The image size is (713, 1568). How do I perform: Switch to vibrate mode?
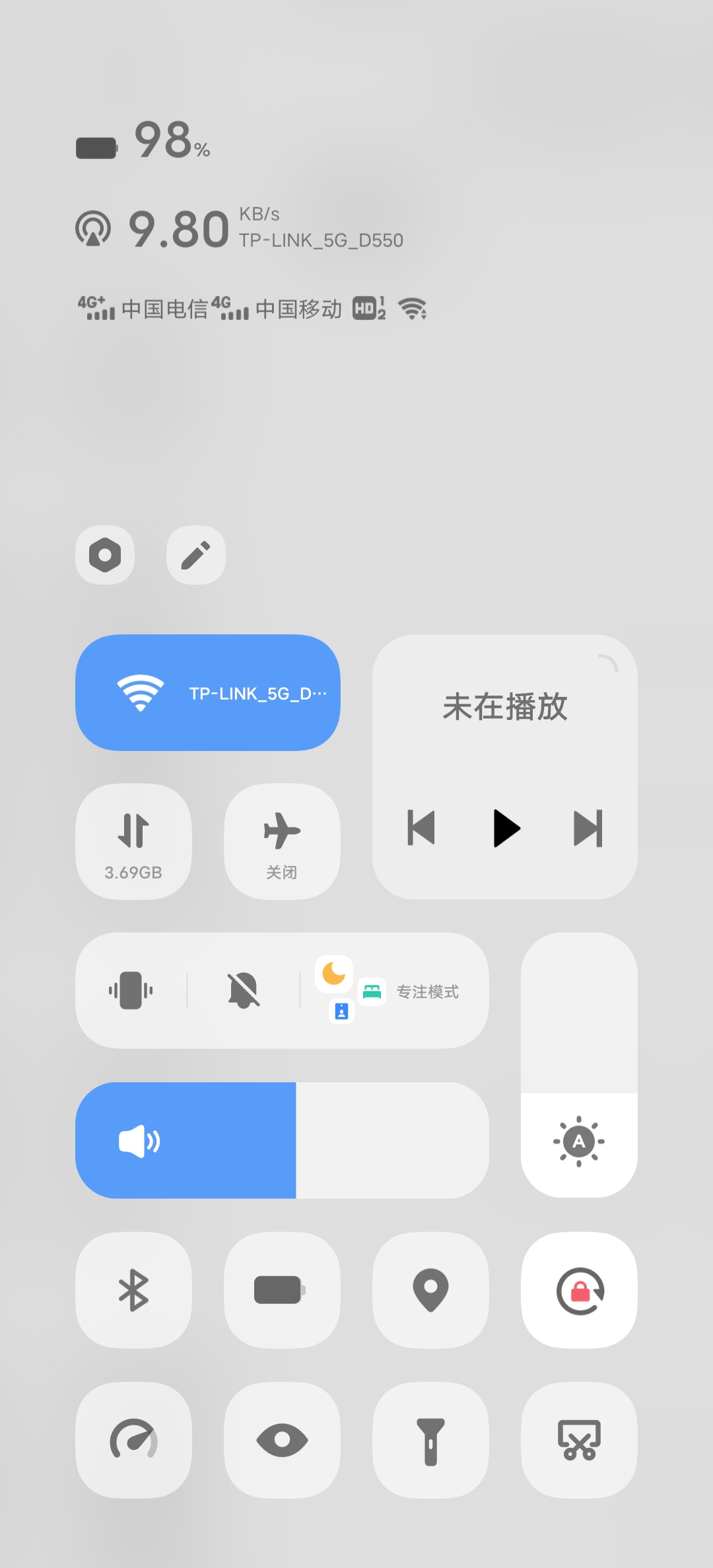point(131,990)
